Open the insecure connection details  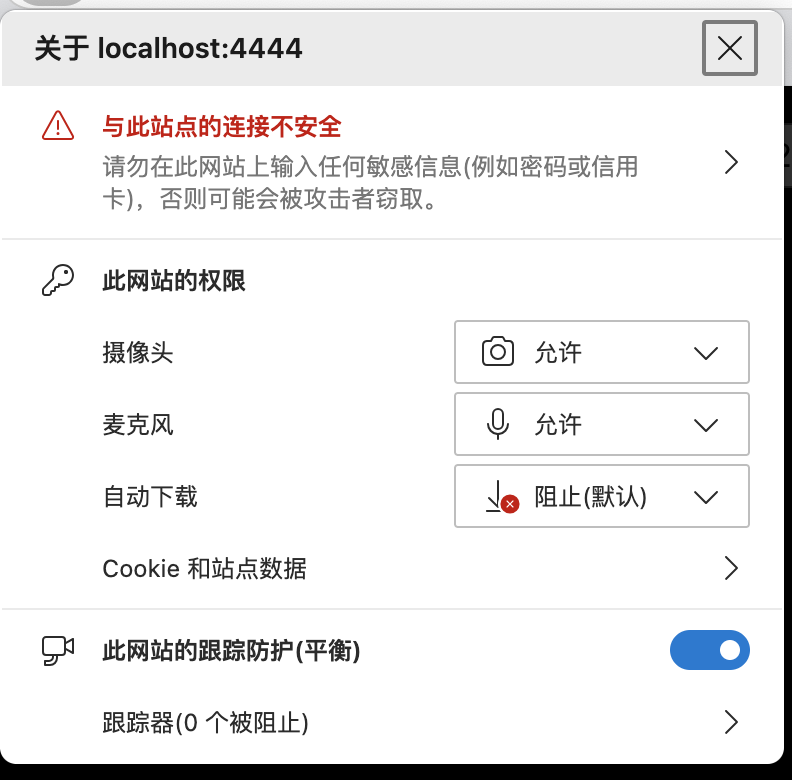point(731,163)
